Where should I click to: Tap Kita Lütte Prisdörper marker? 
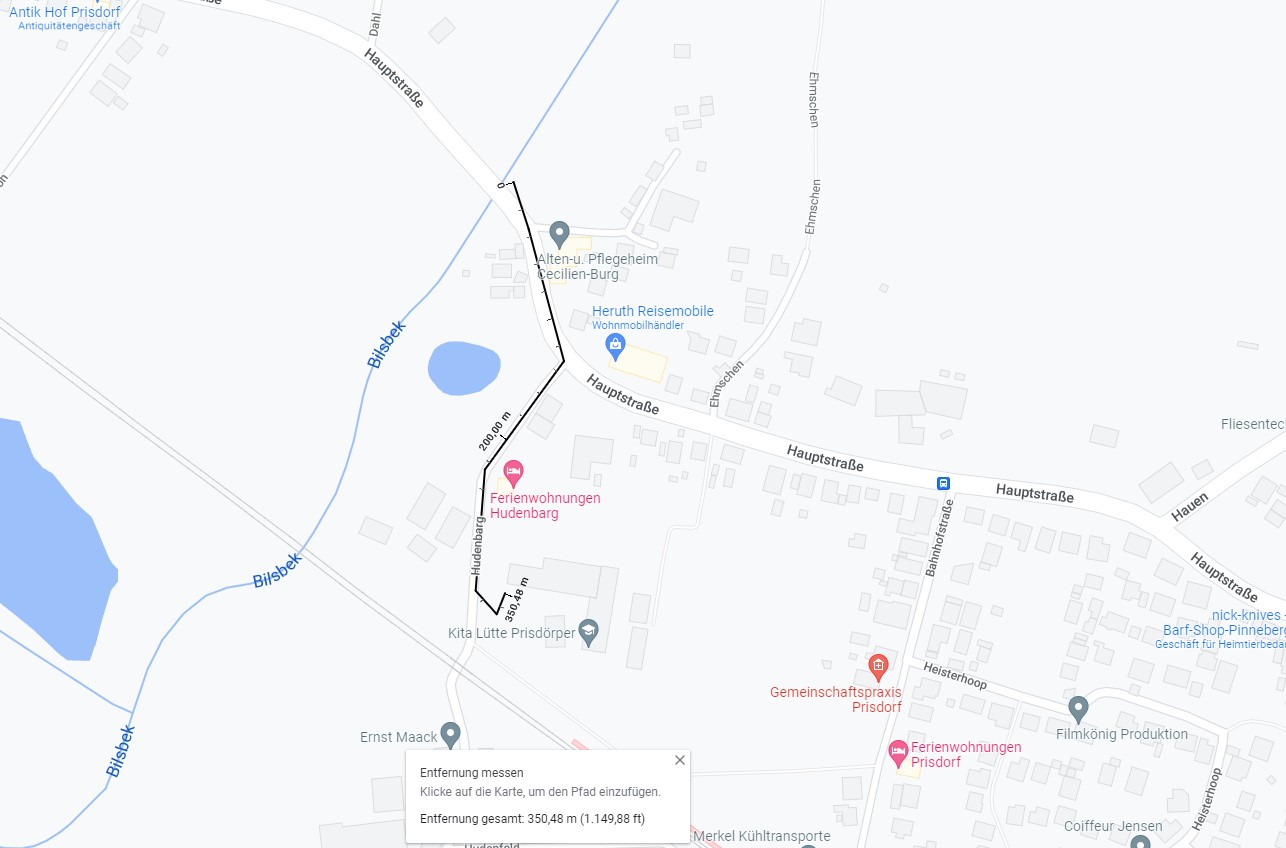click(589, 632)
